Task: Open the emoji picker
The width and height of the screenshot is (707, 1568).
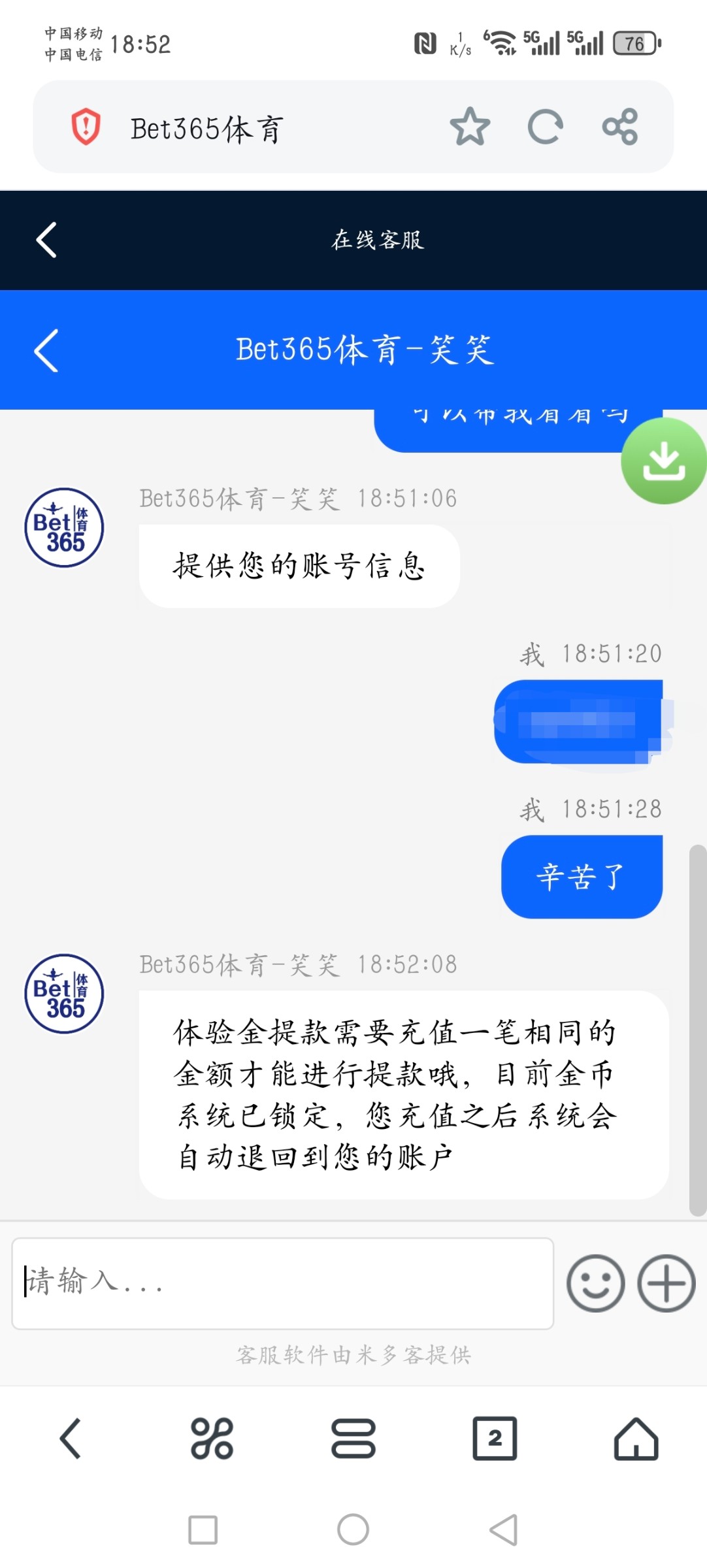Action: [x=595, y=1283]
